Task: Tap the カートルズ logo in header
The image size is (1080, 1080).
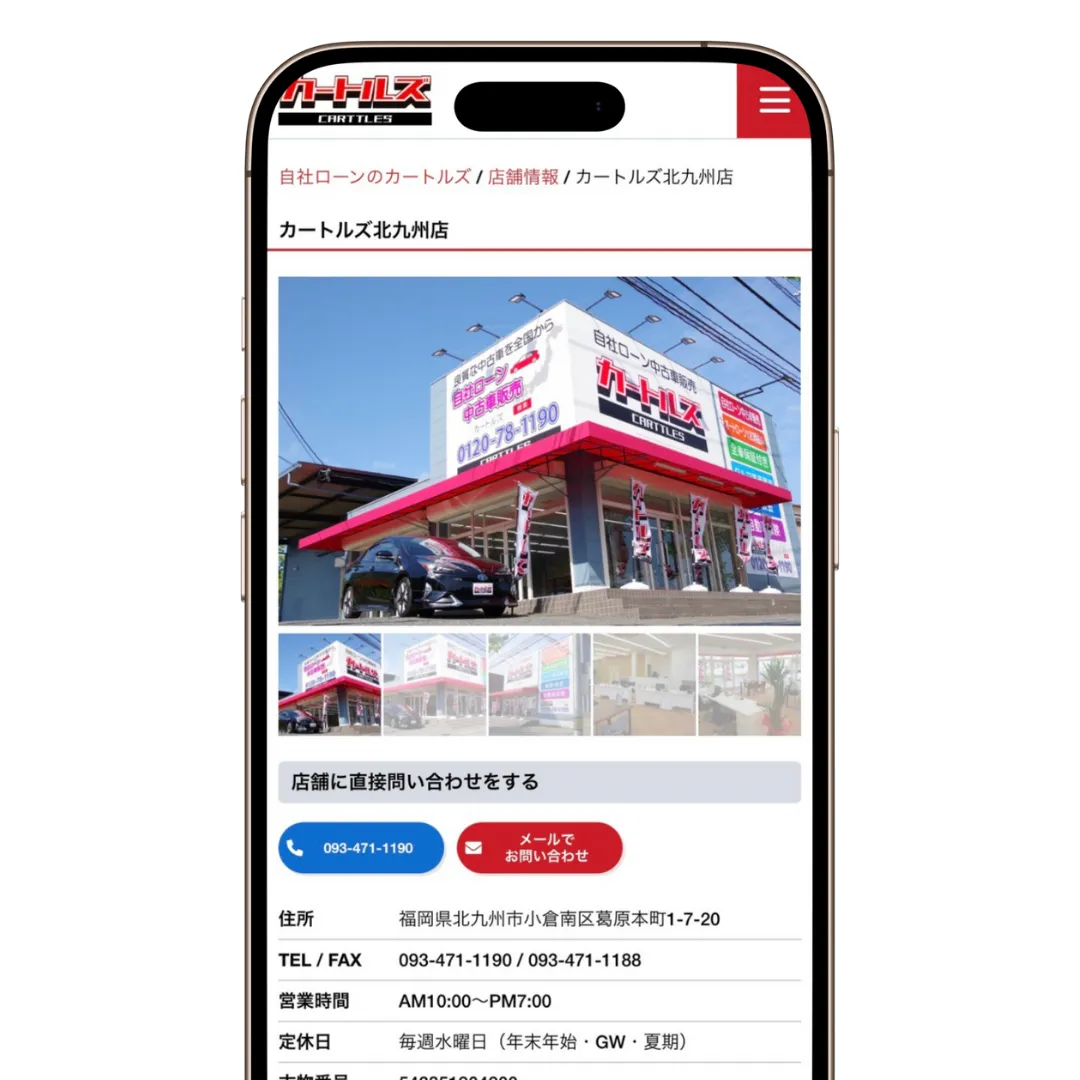Action: click(x=355, y=101)
